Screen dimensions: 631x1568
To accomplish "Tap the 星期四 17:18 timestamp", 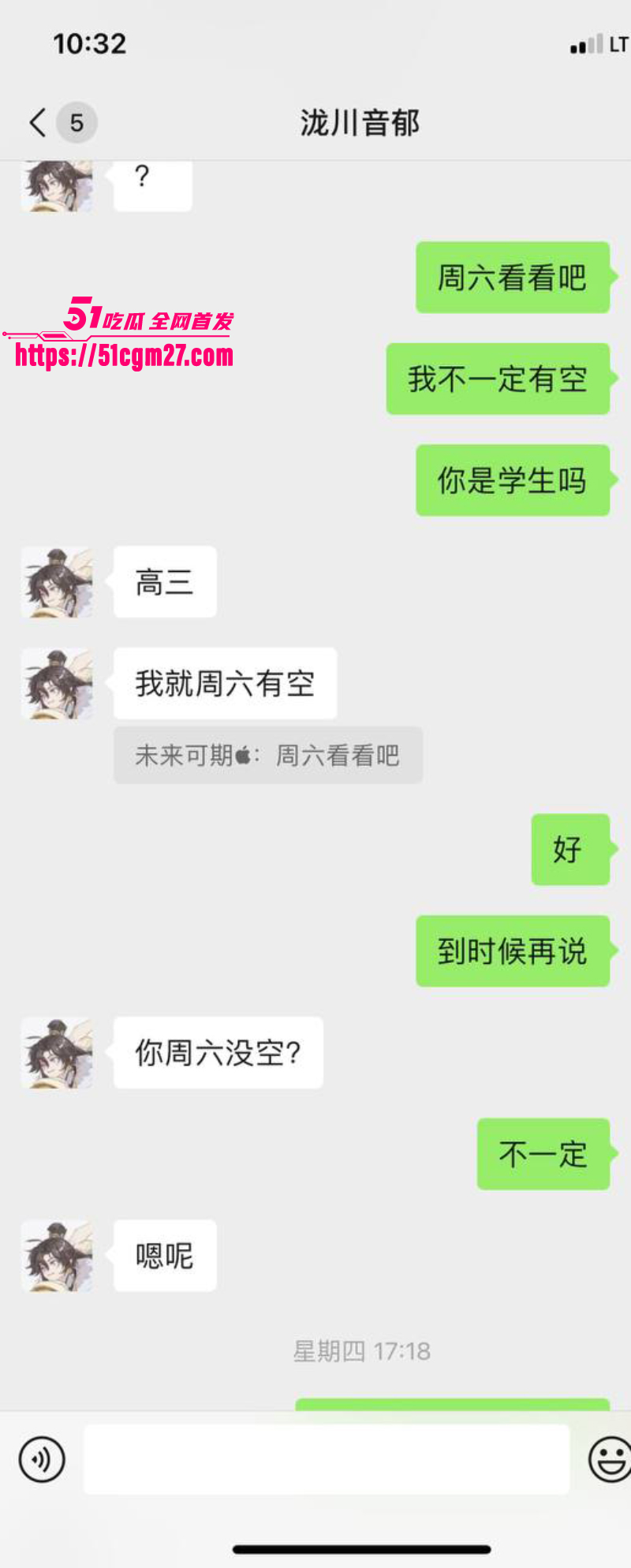I will 363,1351.
